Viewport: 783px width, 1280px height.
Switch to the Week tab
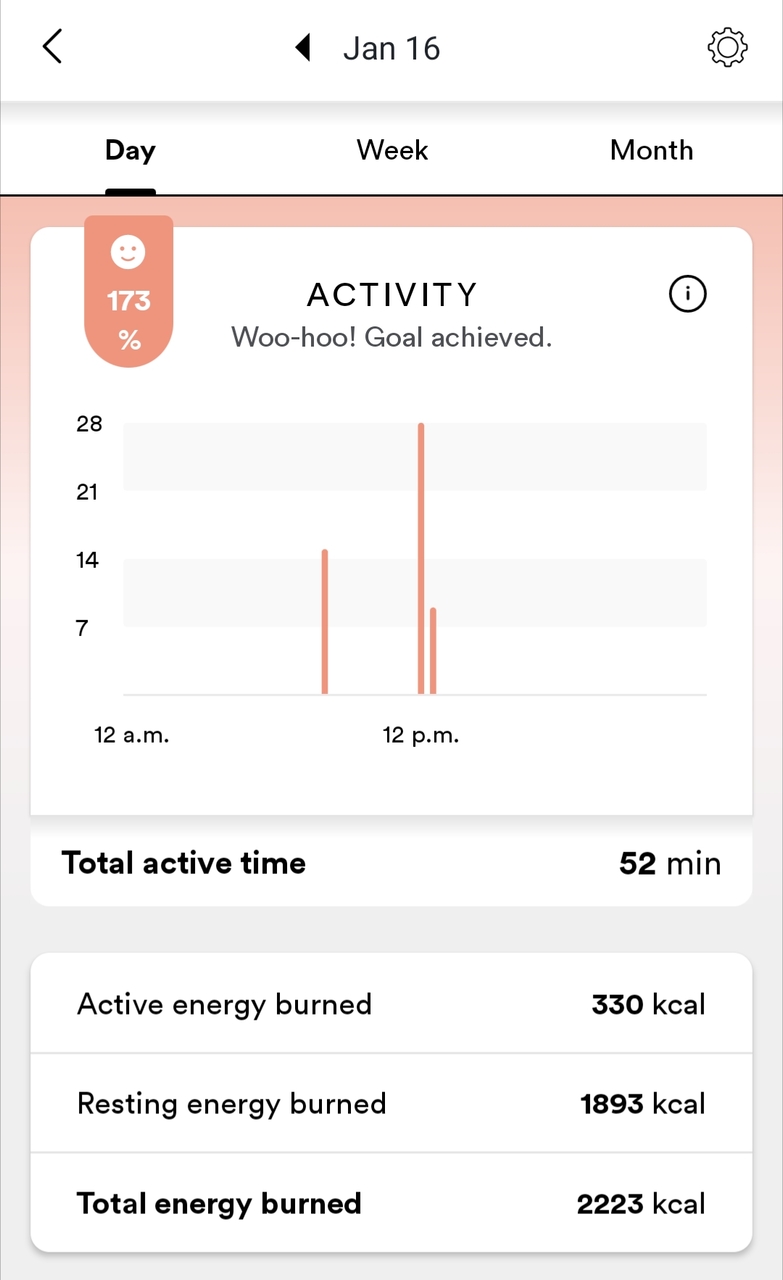click(x=392, y=151)
